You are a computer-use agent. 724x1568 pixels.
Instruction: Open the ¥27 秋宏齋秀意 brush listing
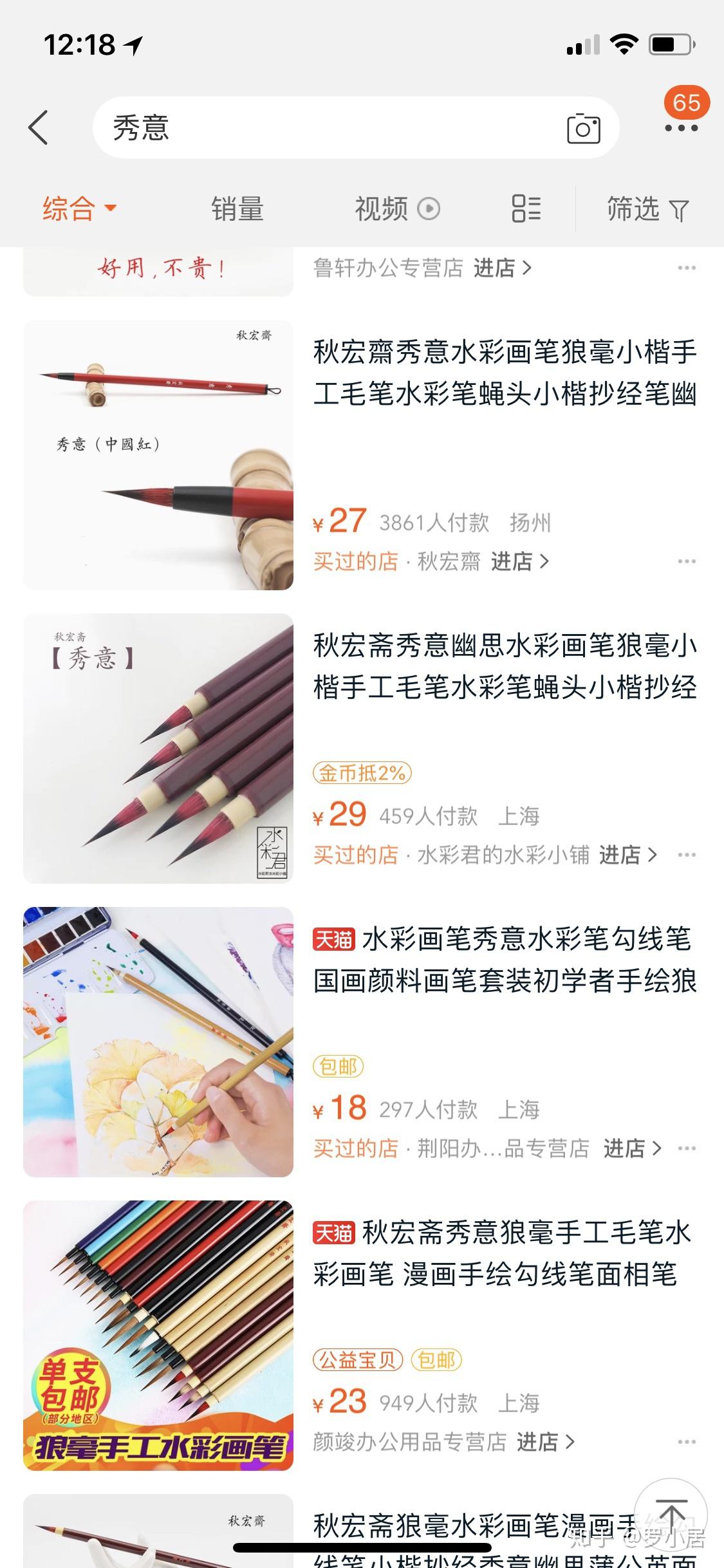click(505, 373)
